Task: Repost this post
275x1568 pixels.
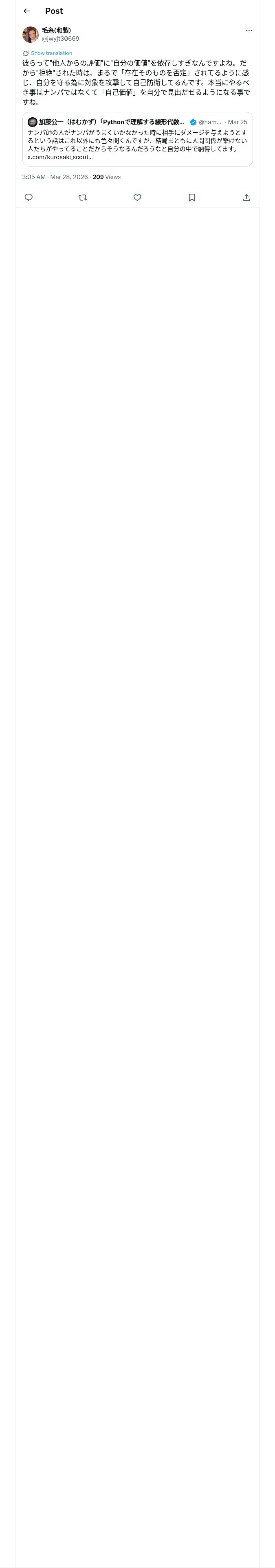Action: tap(83, 197)
